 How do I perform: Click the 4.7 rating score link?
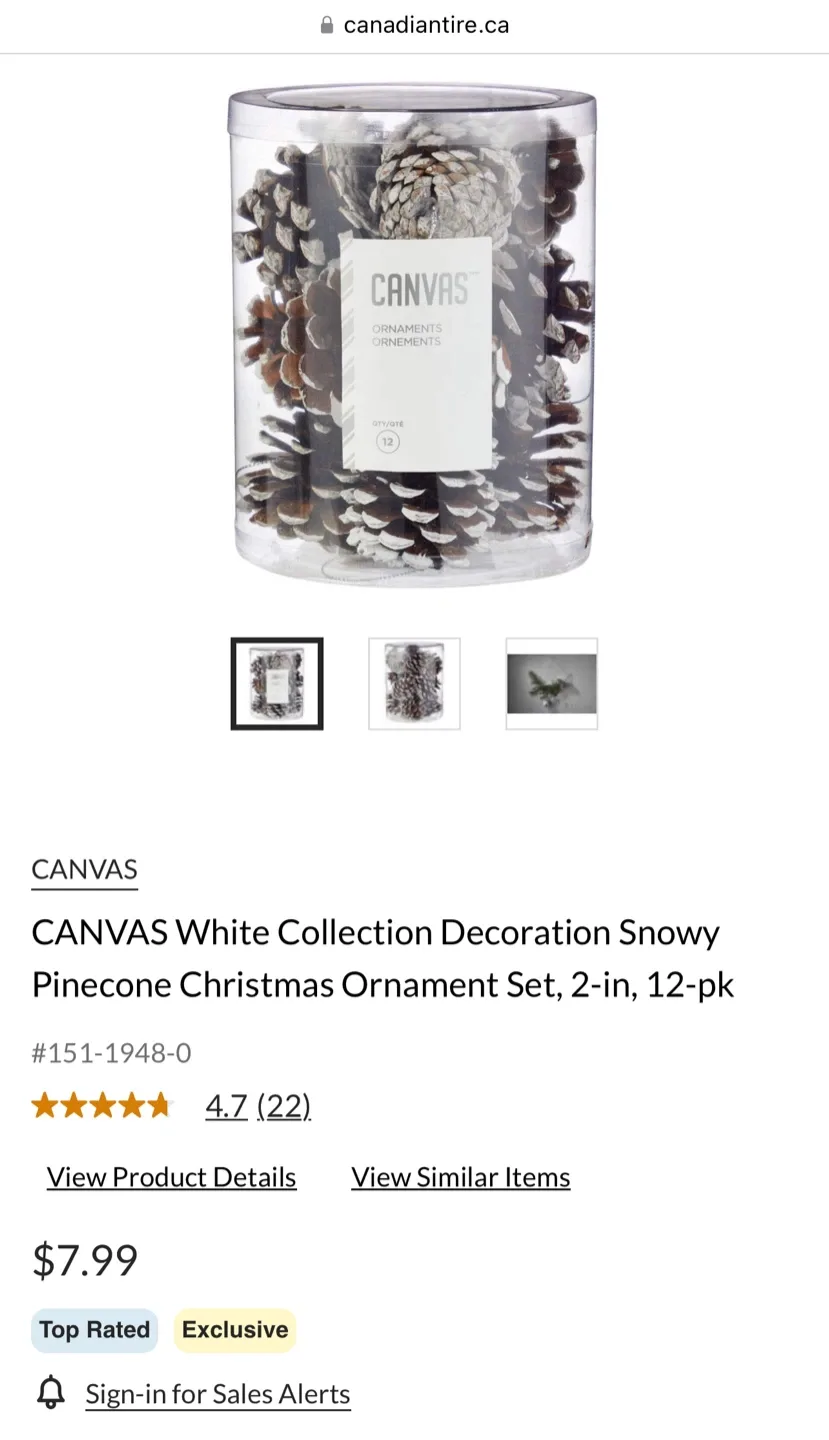(x=226, y=1105)
